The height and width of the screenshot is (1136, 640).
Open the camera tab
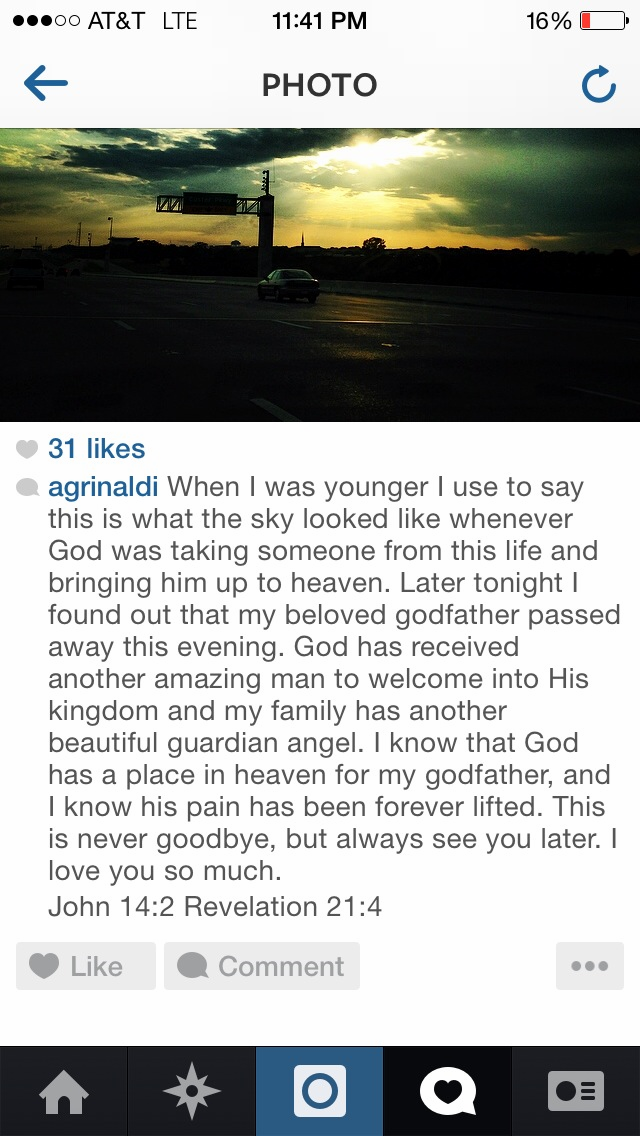319,1091
